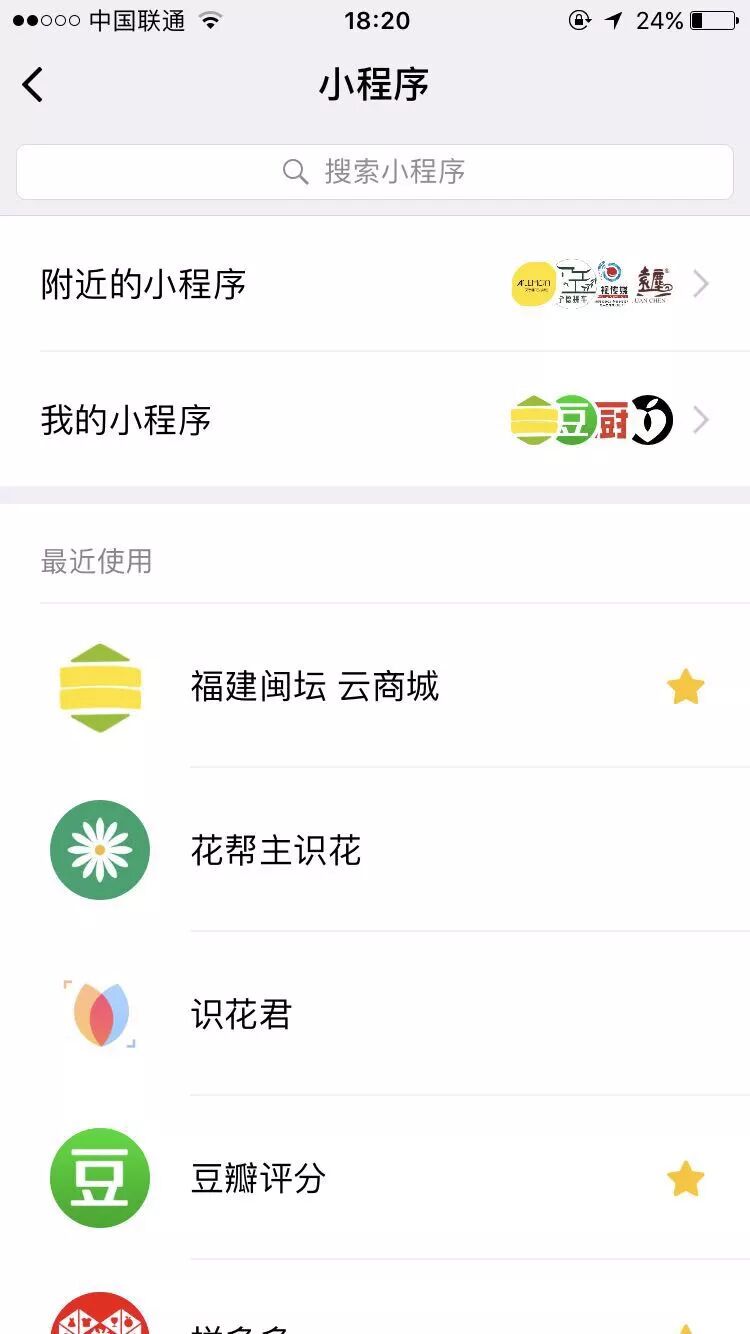Tap the 搜索小程序 search field
Viewport: 750px width, 1334px height.
click(x=375, y=172)
